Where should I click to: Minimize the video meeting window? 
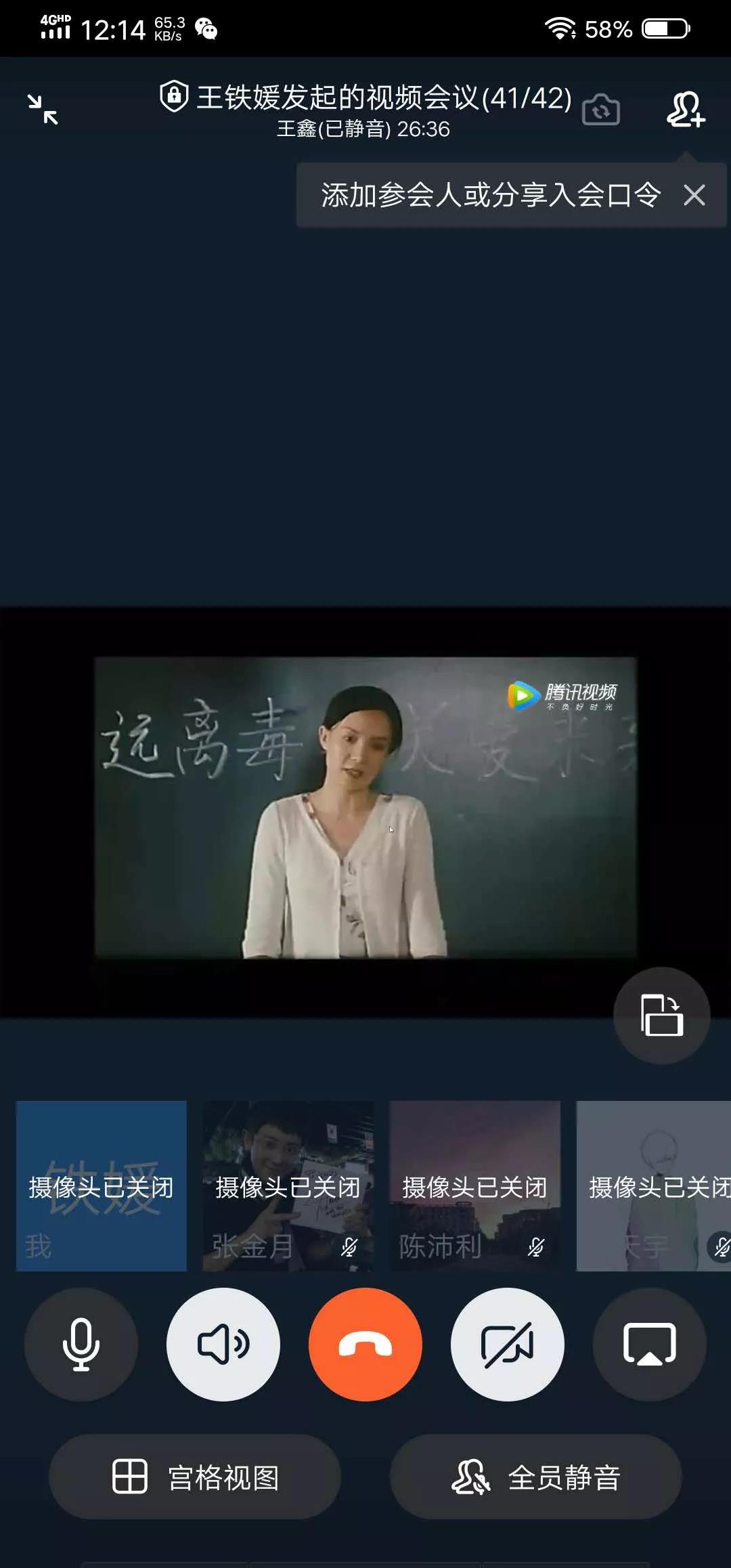(x=43, y=110)
